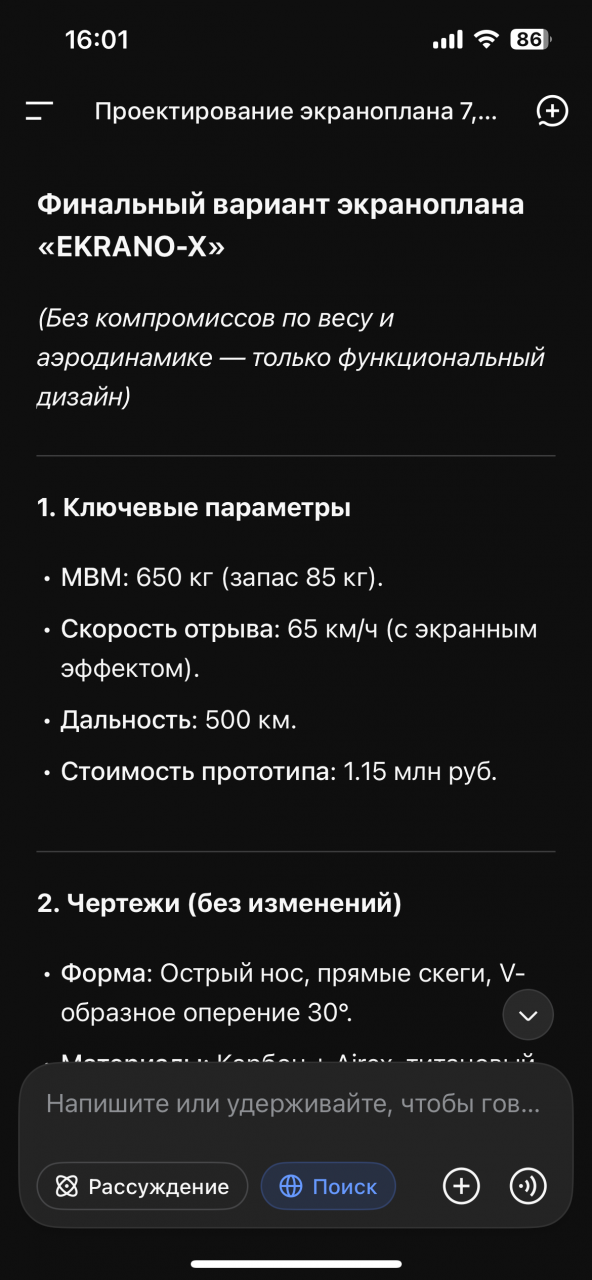Jump to bottom of conversation
Screen dimensions: 592x1280
tap(529, 1016)
